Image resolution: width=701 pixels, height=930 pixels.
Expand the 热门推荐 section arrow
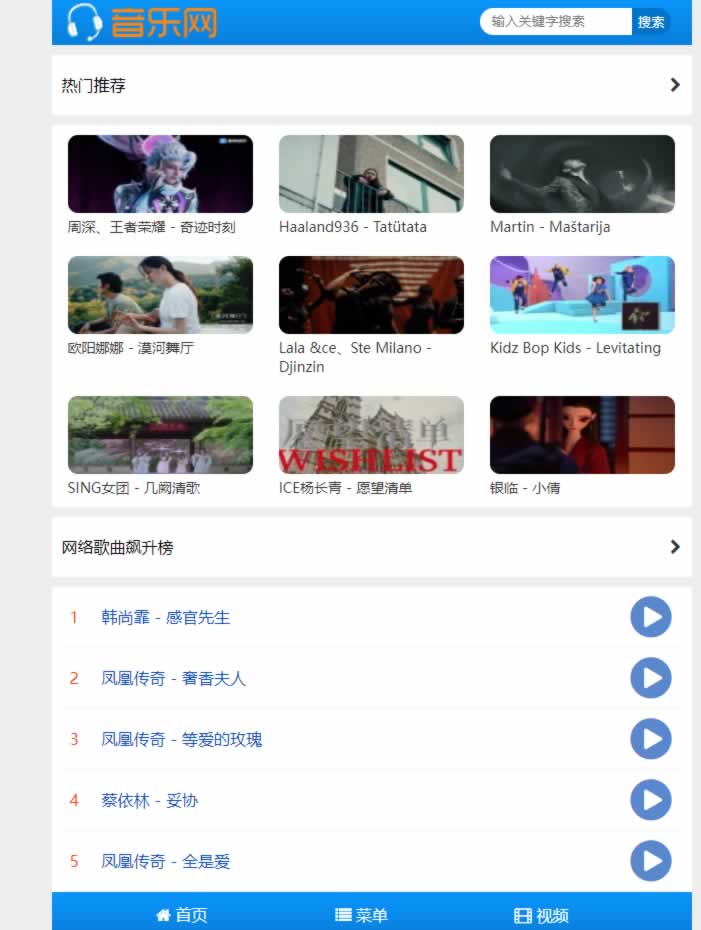pos(675,85)
